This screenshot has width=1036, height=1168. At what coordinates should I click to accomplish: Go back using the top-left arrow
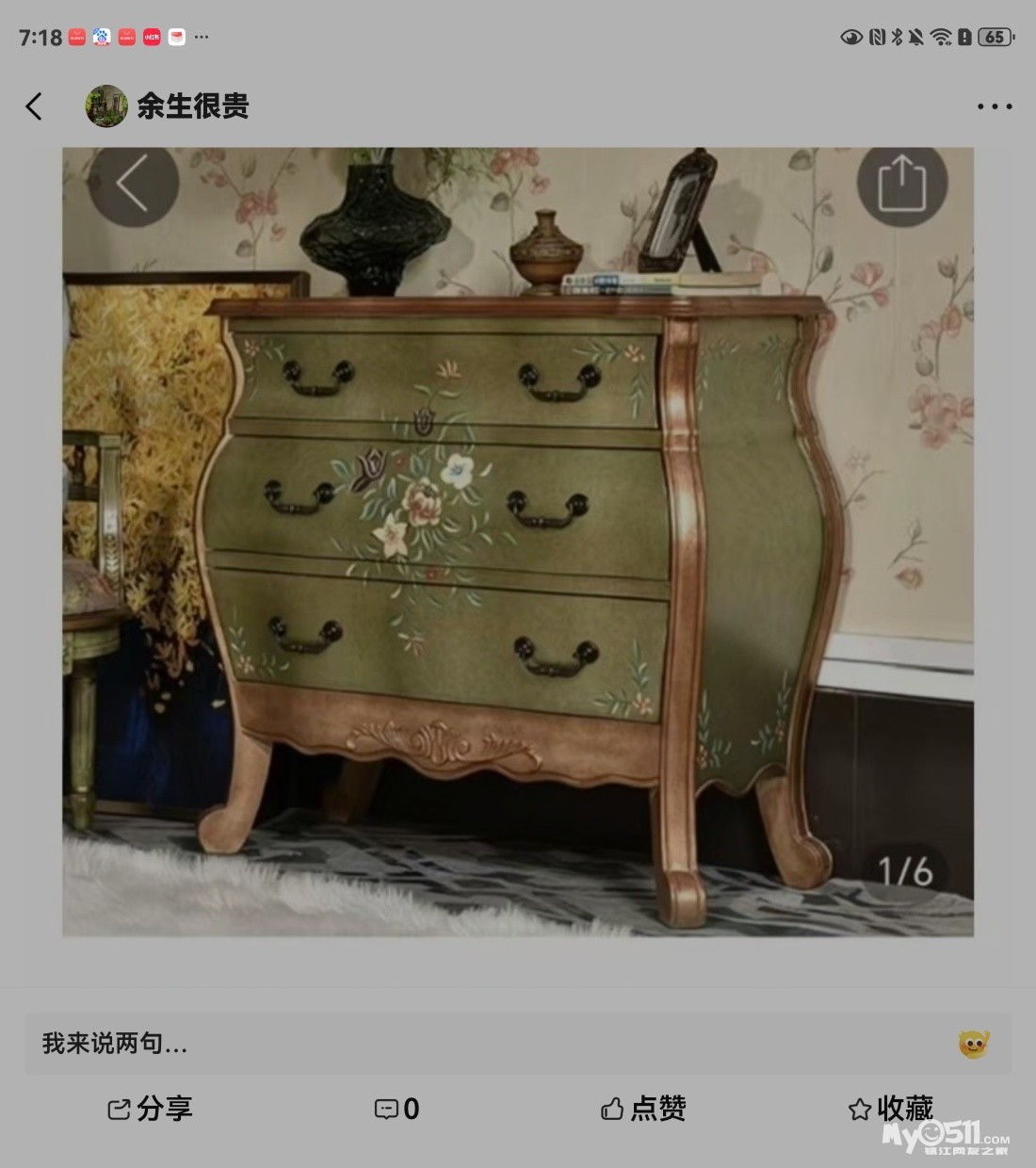click(x=34, y=106)
